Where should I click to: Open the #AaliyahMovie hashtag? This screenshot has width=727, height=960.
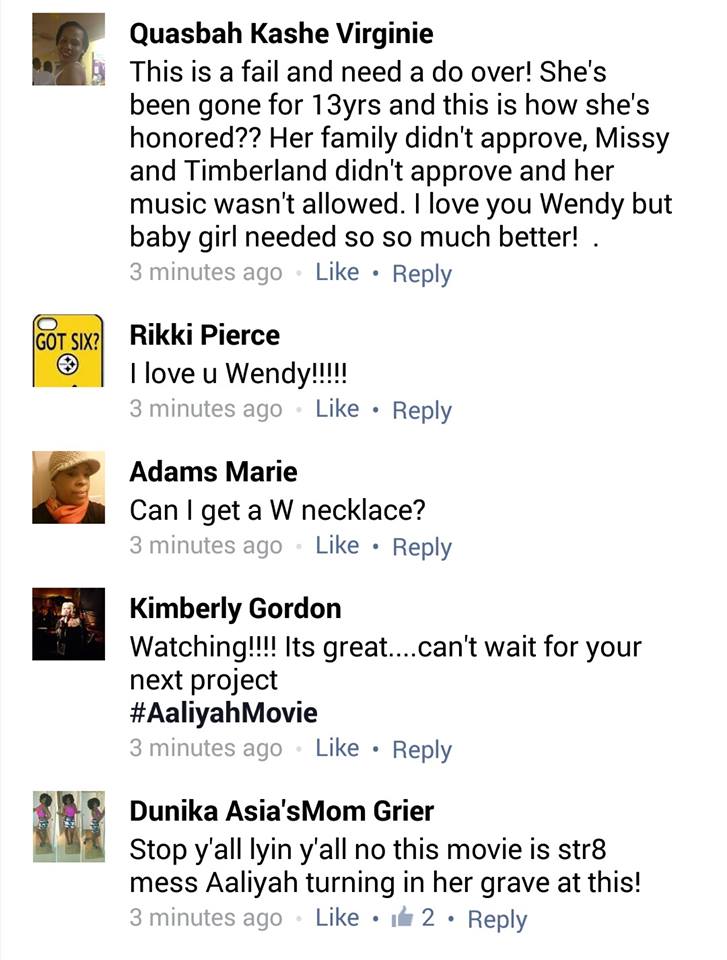point(224,714)
